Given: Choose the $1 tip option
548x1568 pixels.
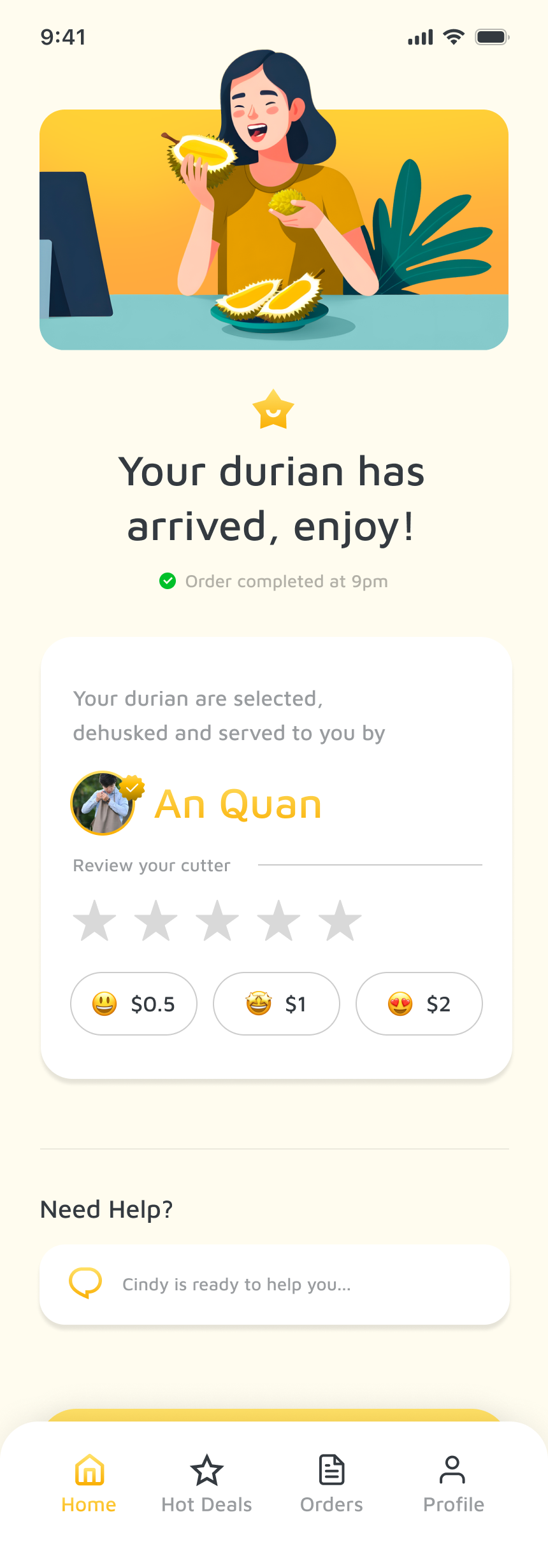Looking at the screenshot, I should click(277, 1004).
